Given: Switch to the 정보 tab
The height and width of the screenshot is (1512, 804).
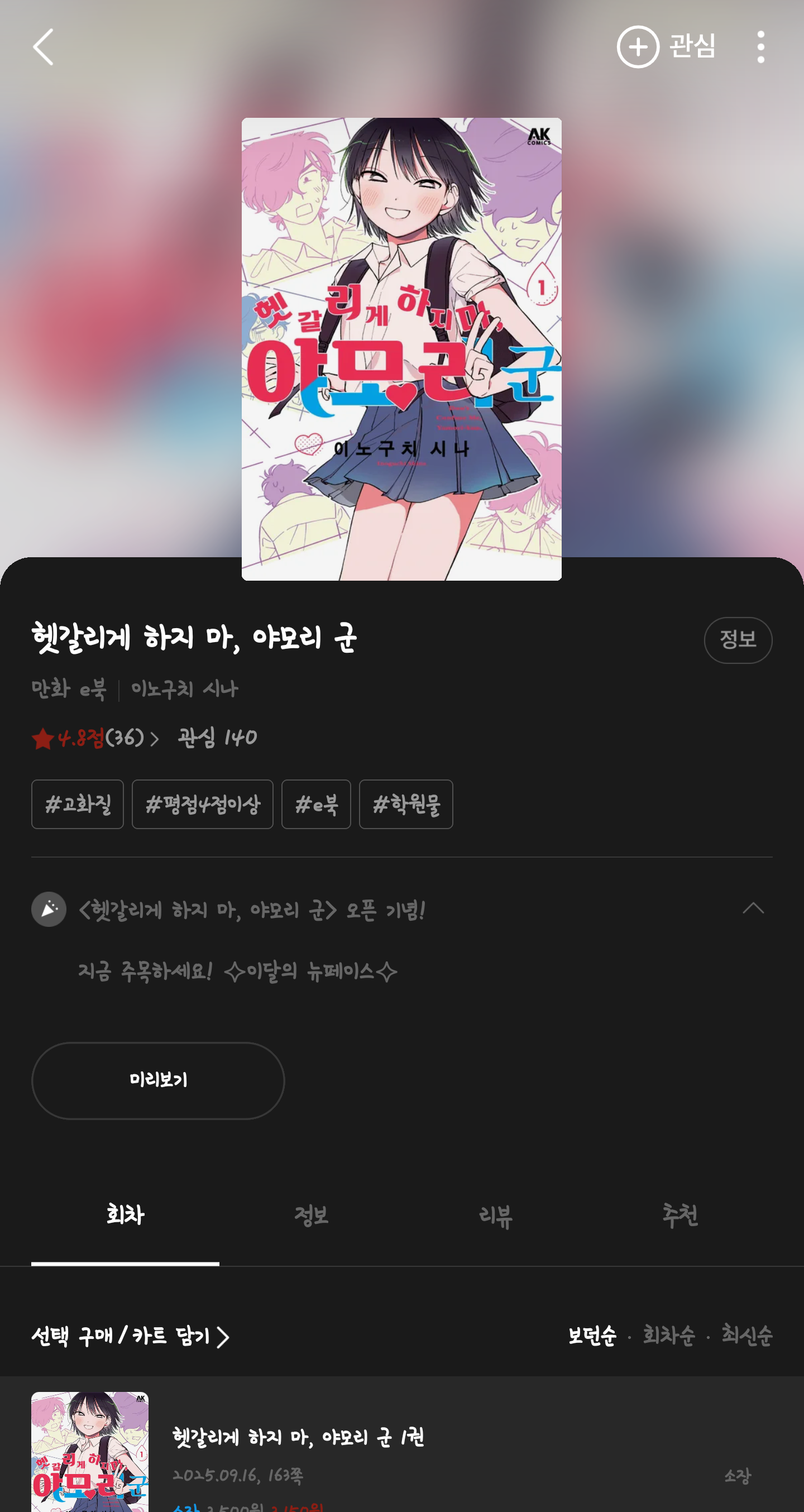Looking at the screenshot, I should [x=311, y=1215].
